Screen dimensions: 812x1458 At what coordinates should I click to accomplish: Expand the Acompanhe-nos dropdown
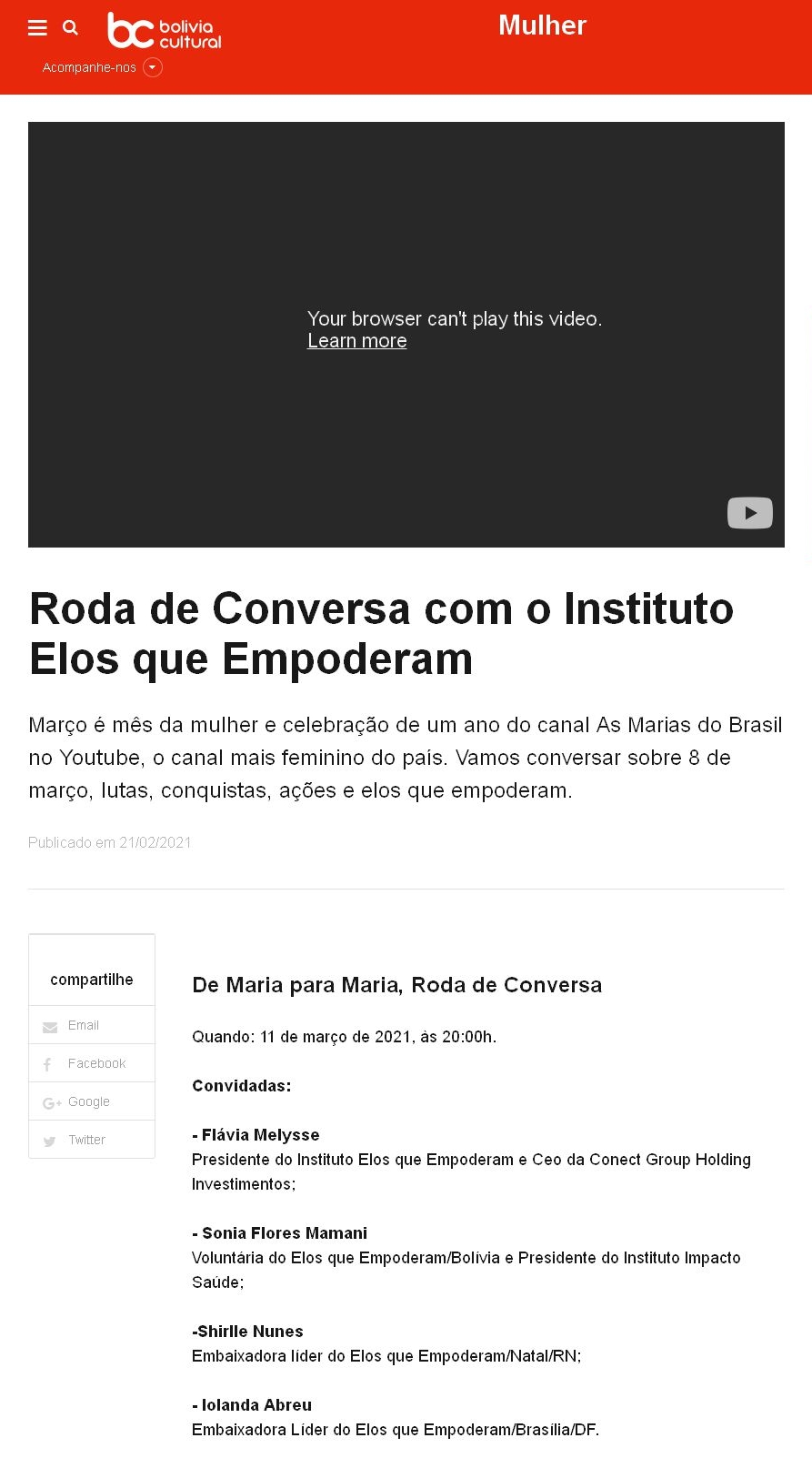(x=153, y=67)
